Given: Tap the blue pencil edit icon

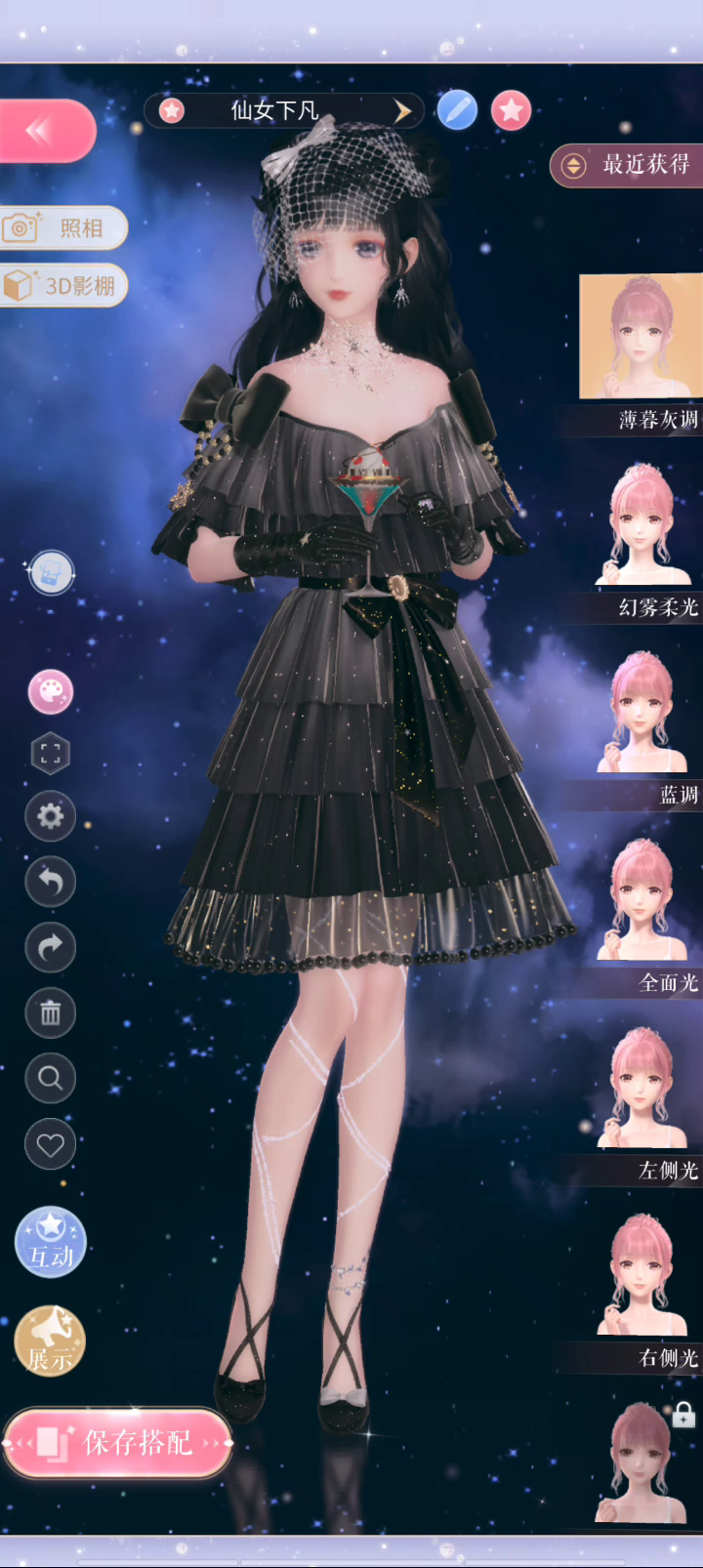Looking at the screenshot, I should 457,110.
